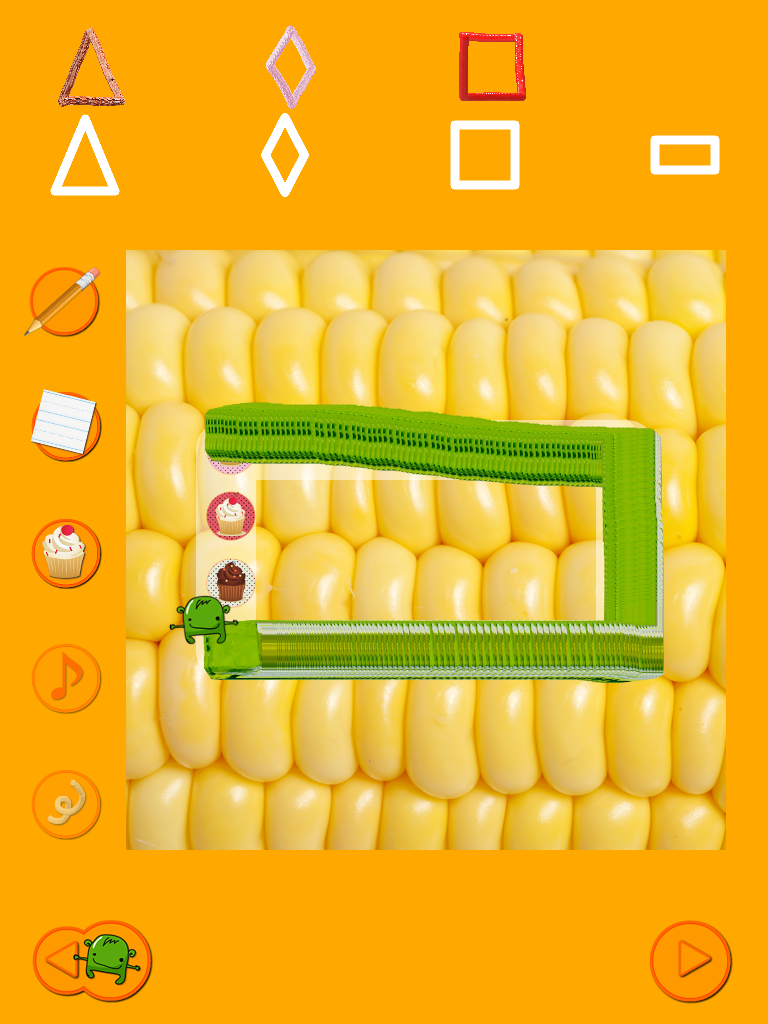The width and height of the screenshot is (768, 1024).
Task: Choose the white rectangle outline
Action: coord(685,155)
